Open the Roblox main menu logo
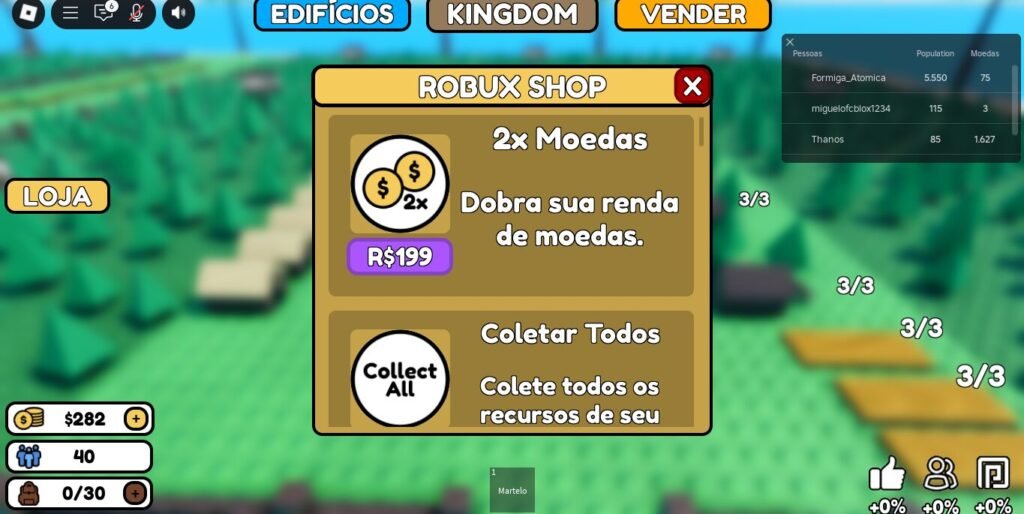This screenshot has height=514, width=1024. coord(27,13)
